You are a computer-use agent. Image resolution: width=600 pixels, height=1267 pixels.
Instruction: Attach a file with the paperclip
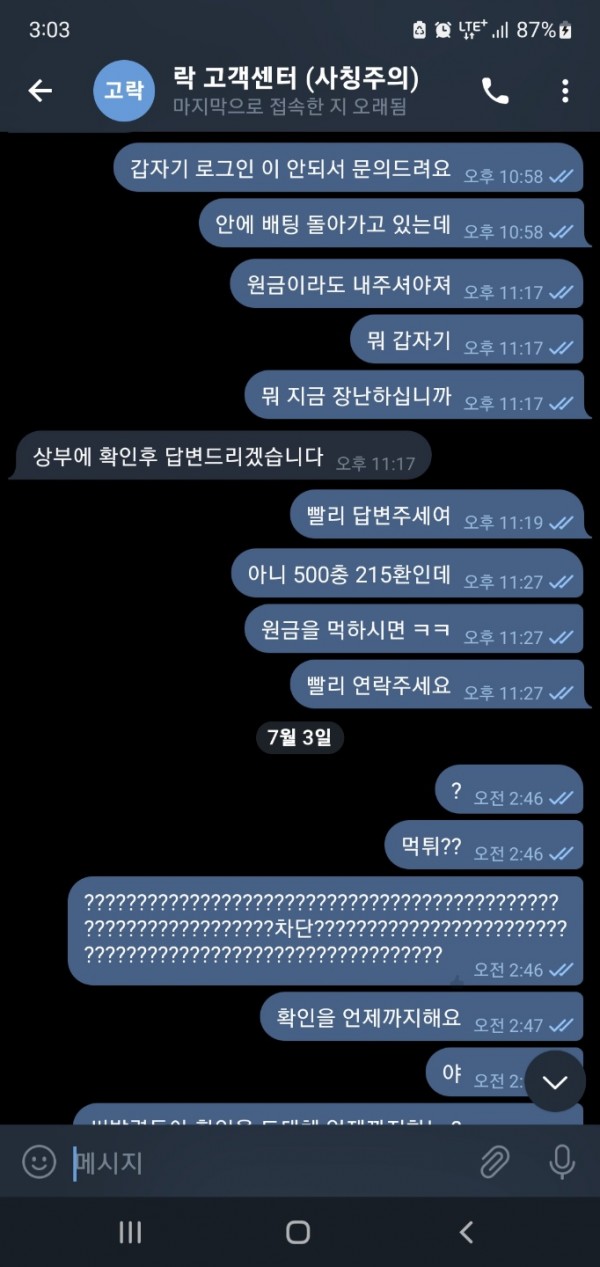[494, 1162]
